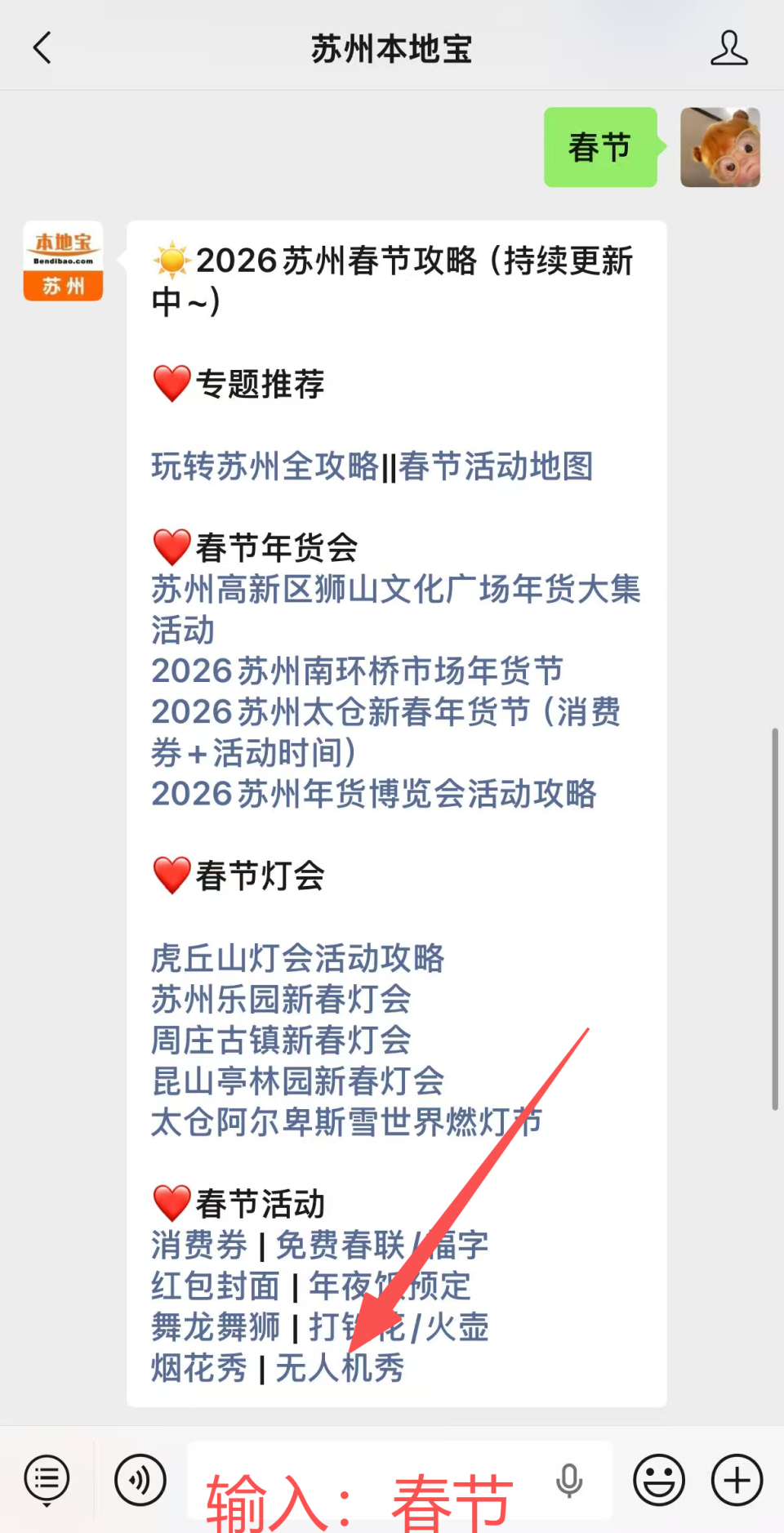
Task: Open the 2026苏州年货博览会活动攻略 entry
Action: 374,794
